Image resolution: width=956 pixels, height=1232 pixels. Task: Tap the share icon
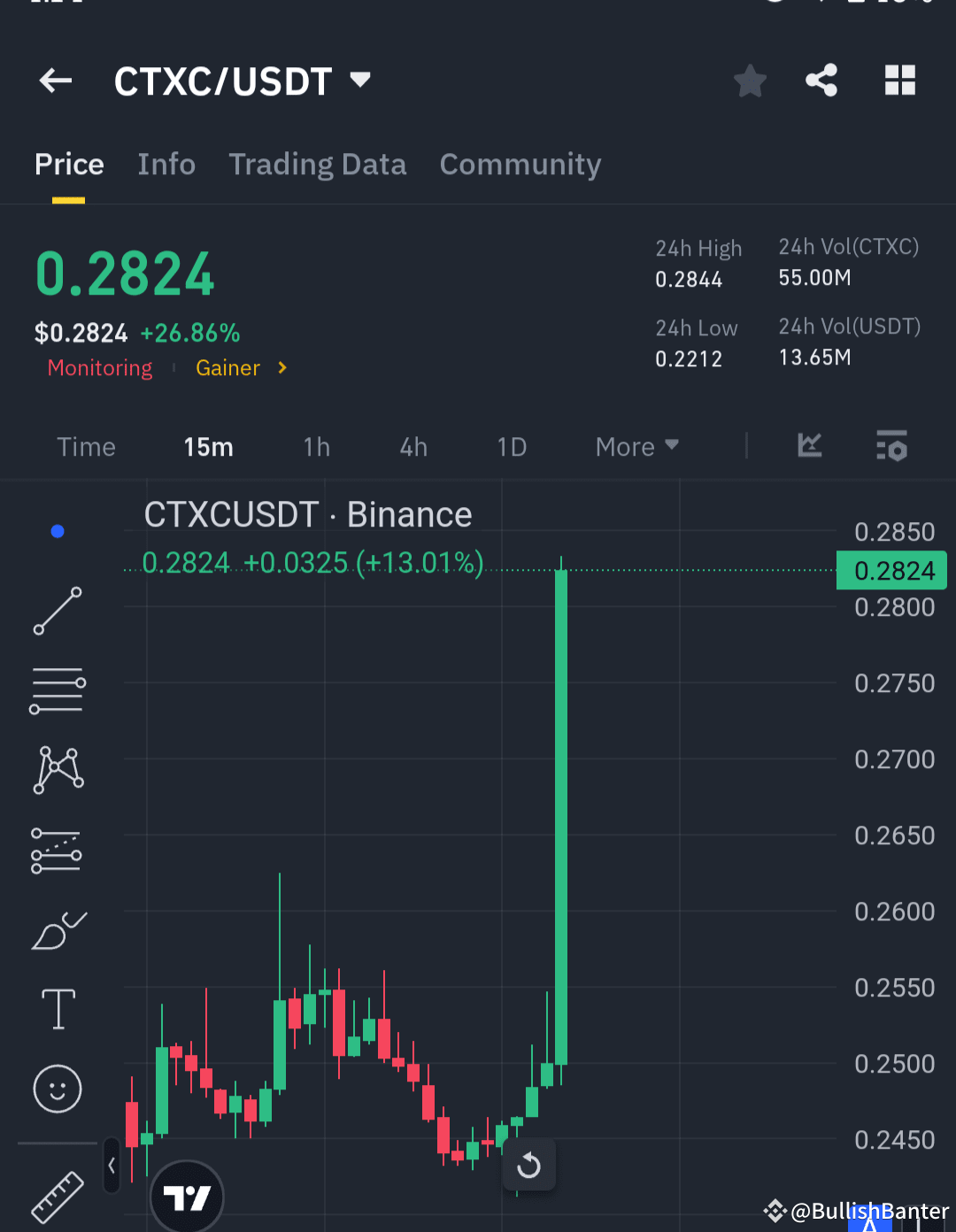click(x=821, y=80)
